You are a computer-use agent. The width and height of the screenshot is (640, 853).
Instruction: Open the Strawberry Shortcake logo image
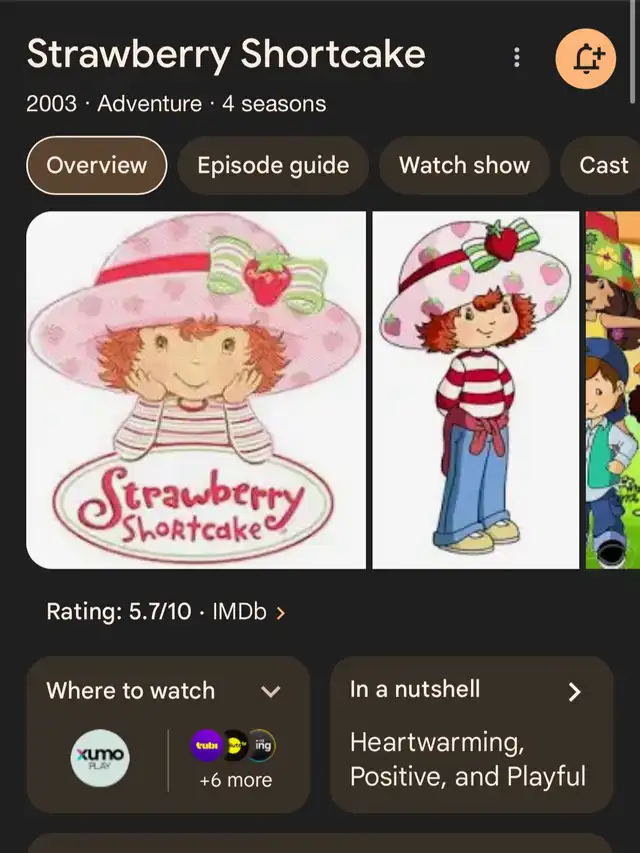[x=196, y=390]
